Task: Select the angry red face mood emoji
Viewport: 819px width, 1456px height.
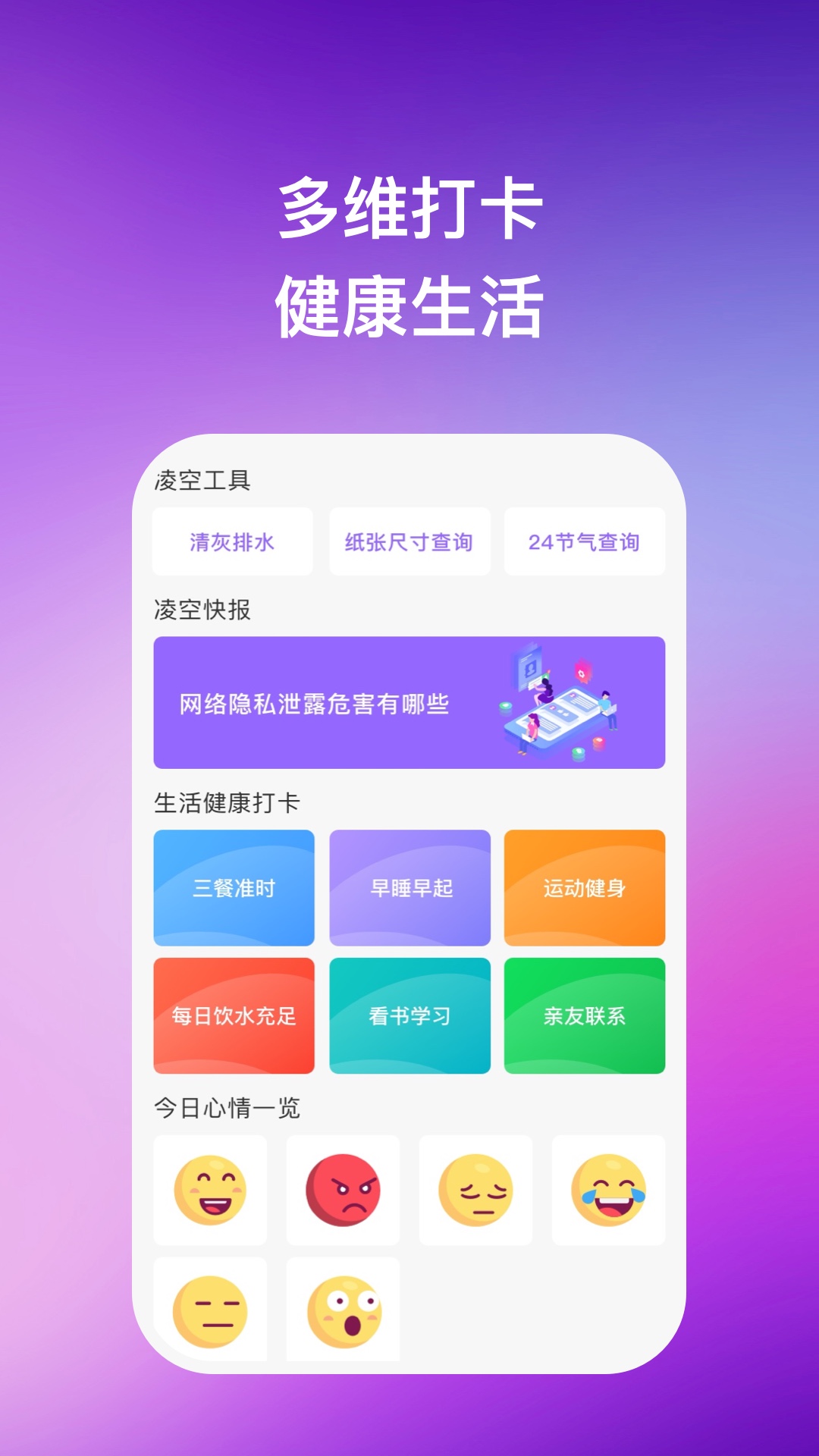Action: coord(344,1189)
